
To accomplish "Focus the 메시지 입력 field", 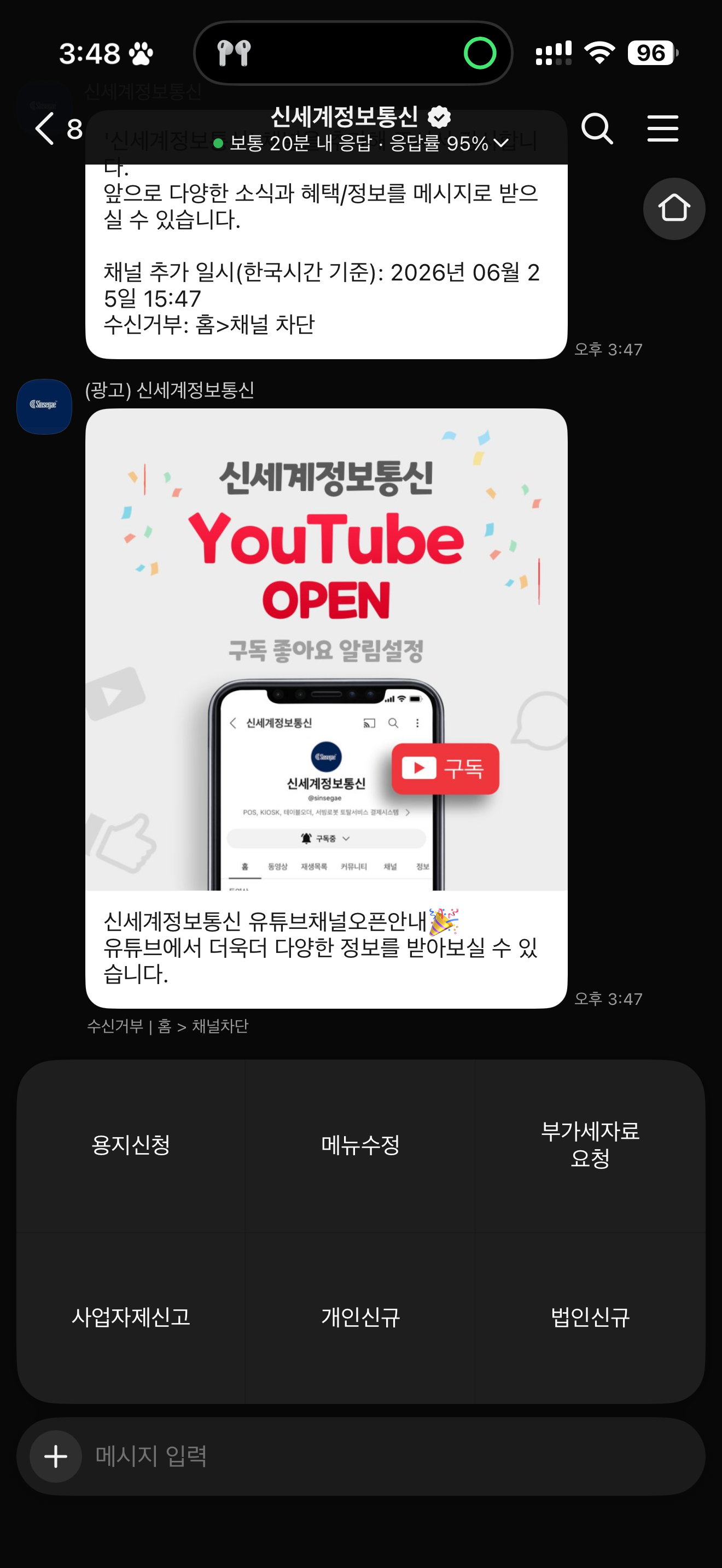I will click(389, 1456).
